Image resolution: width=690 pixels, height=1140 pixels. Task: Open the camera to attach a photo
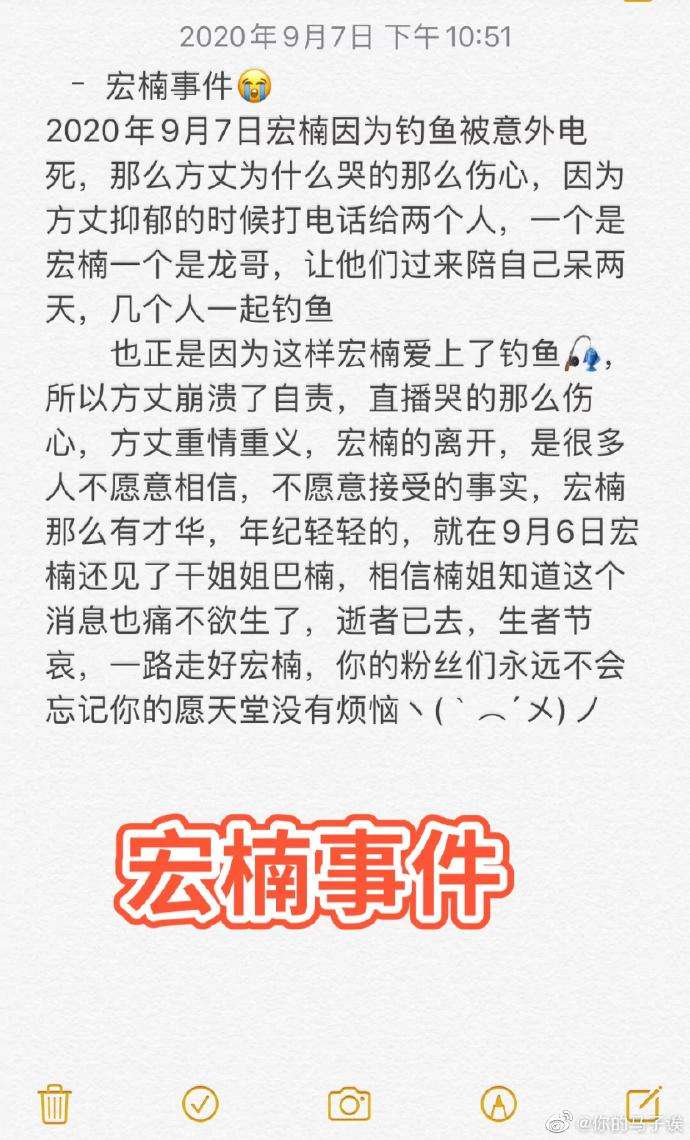pyautogui.click(x=349, y=1104)
